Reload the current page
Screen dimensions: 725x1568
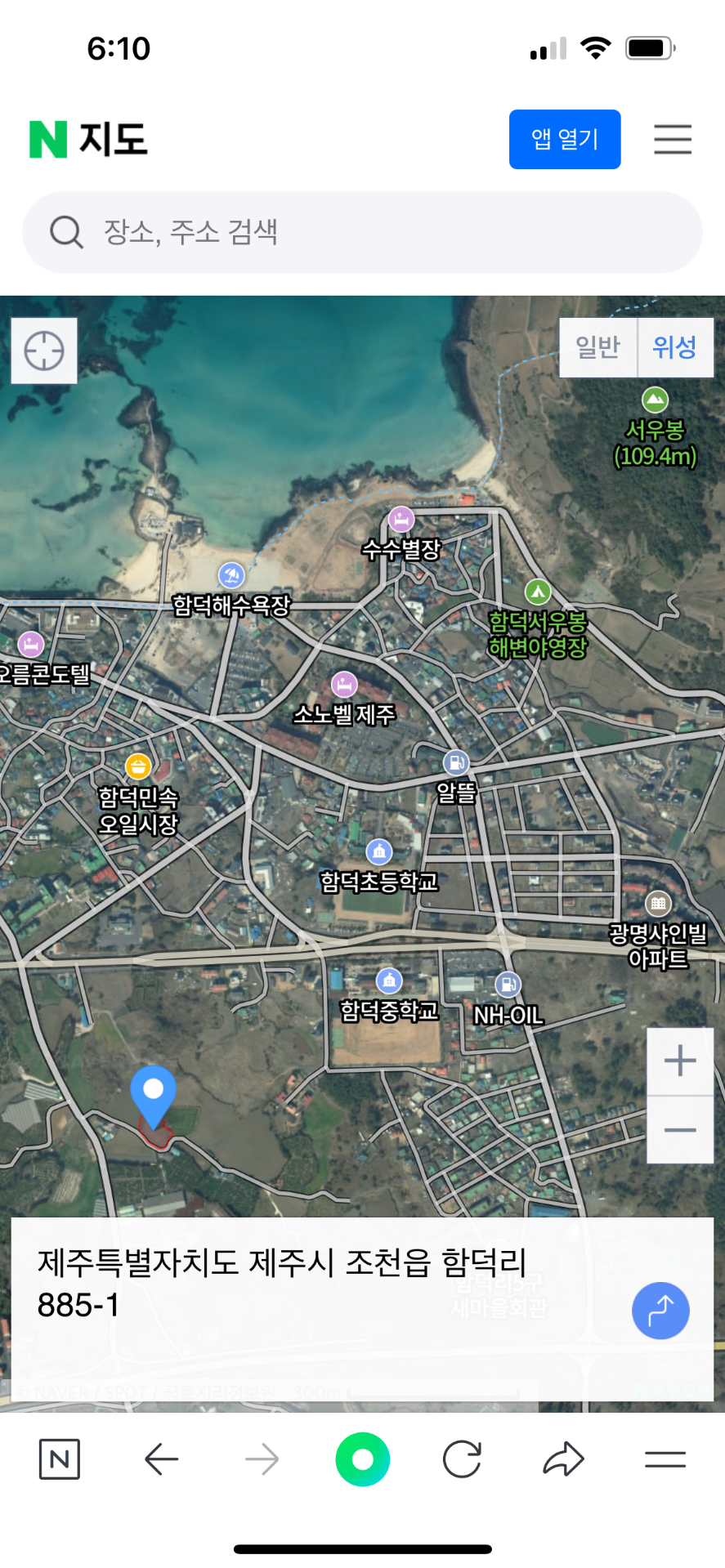pos(462,1459)
